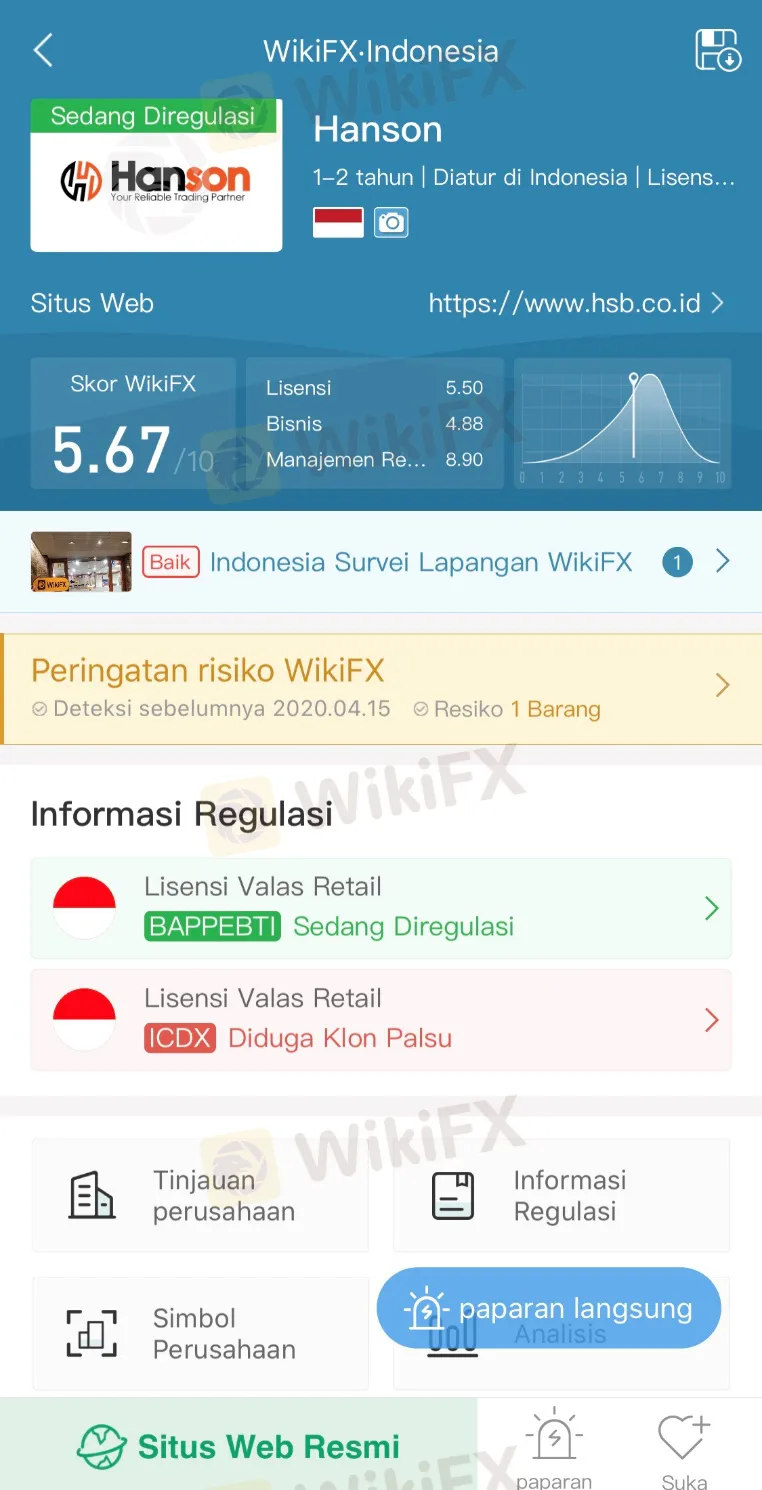Open Simbol Perusahaan

click(x=200, y=1334)
